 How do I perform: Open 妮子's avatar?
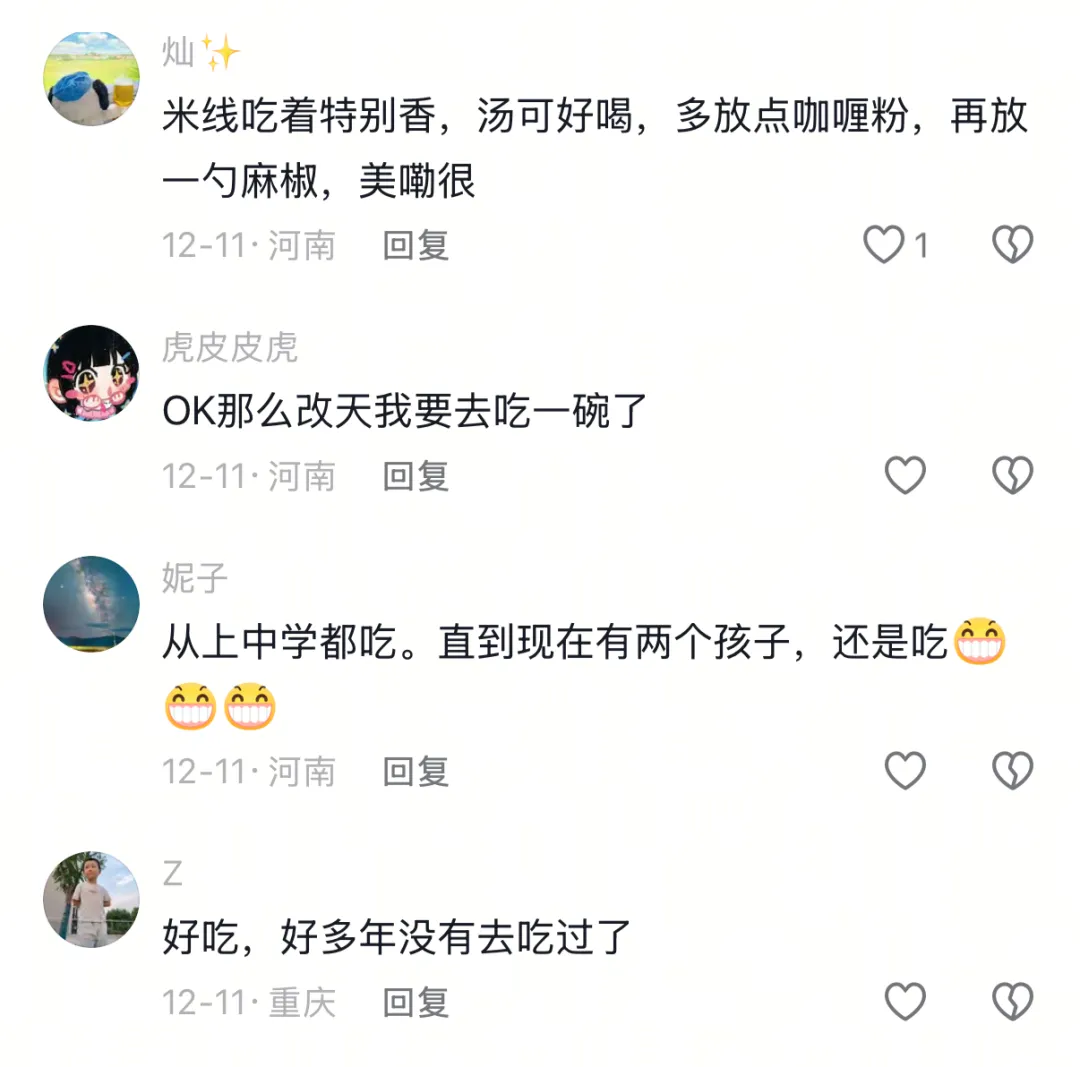coord(92,604)
